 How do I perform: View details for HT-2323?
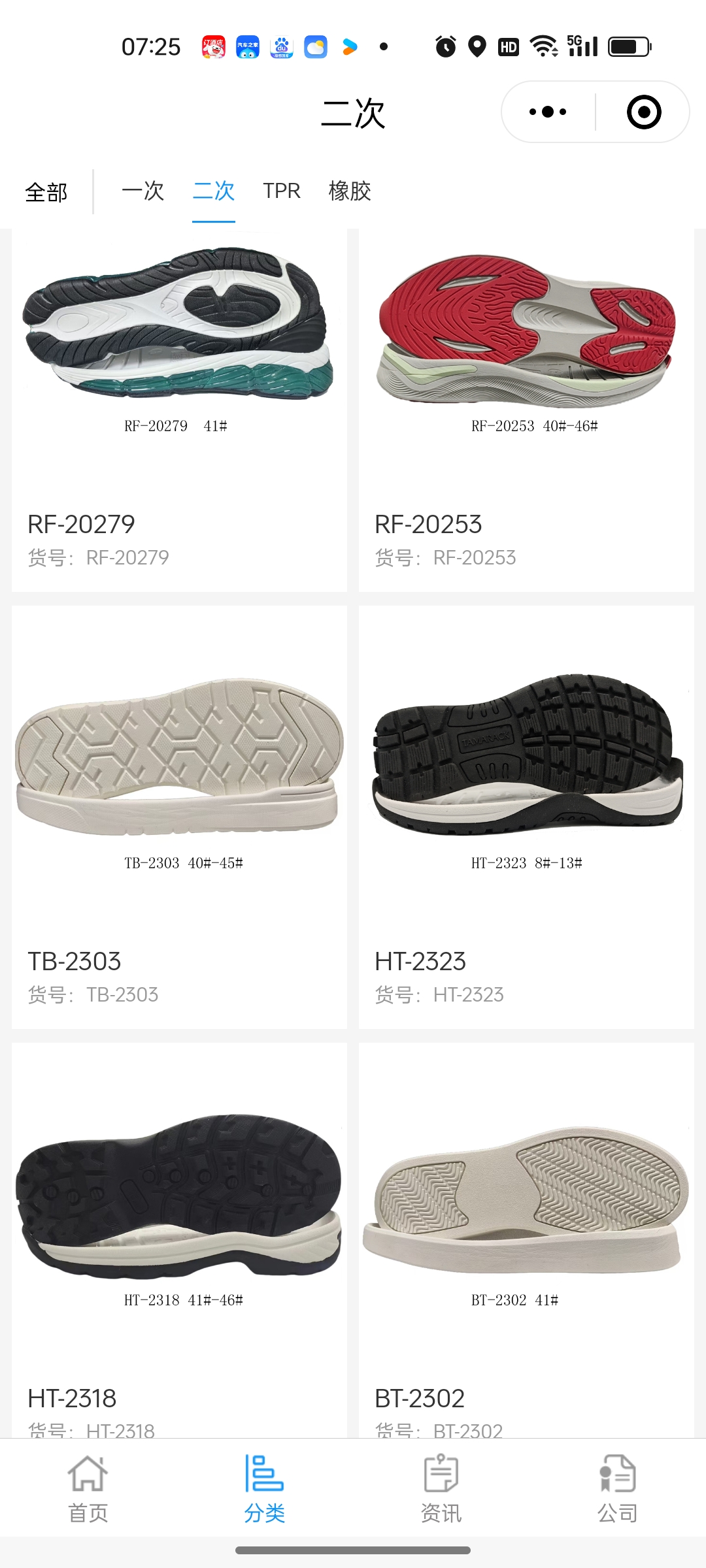tap(526, 817)
